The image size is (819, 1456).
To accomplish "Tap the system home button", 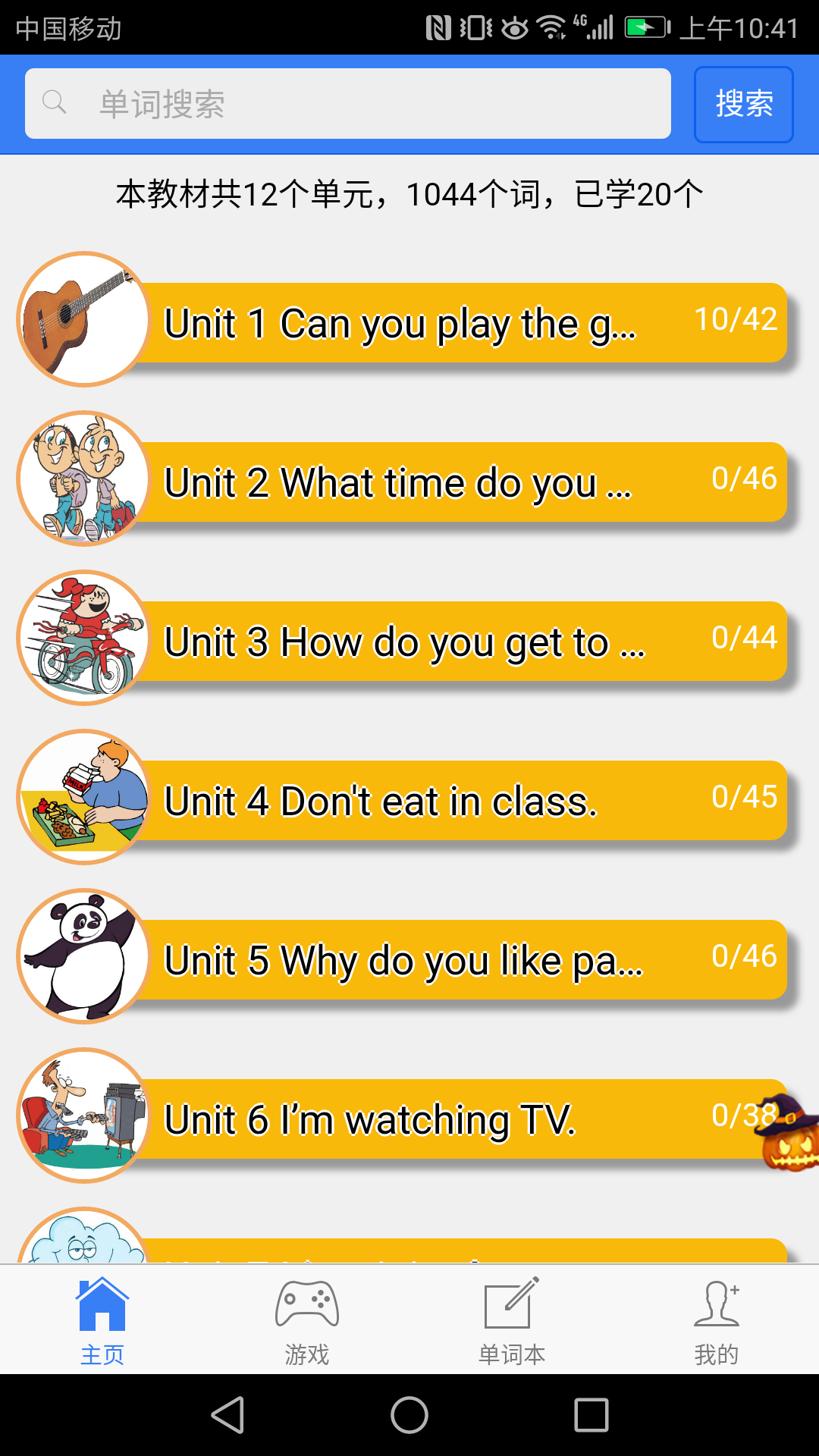I will (409, 1415).
